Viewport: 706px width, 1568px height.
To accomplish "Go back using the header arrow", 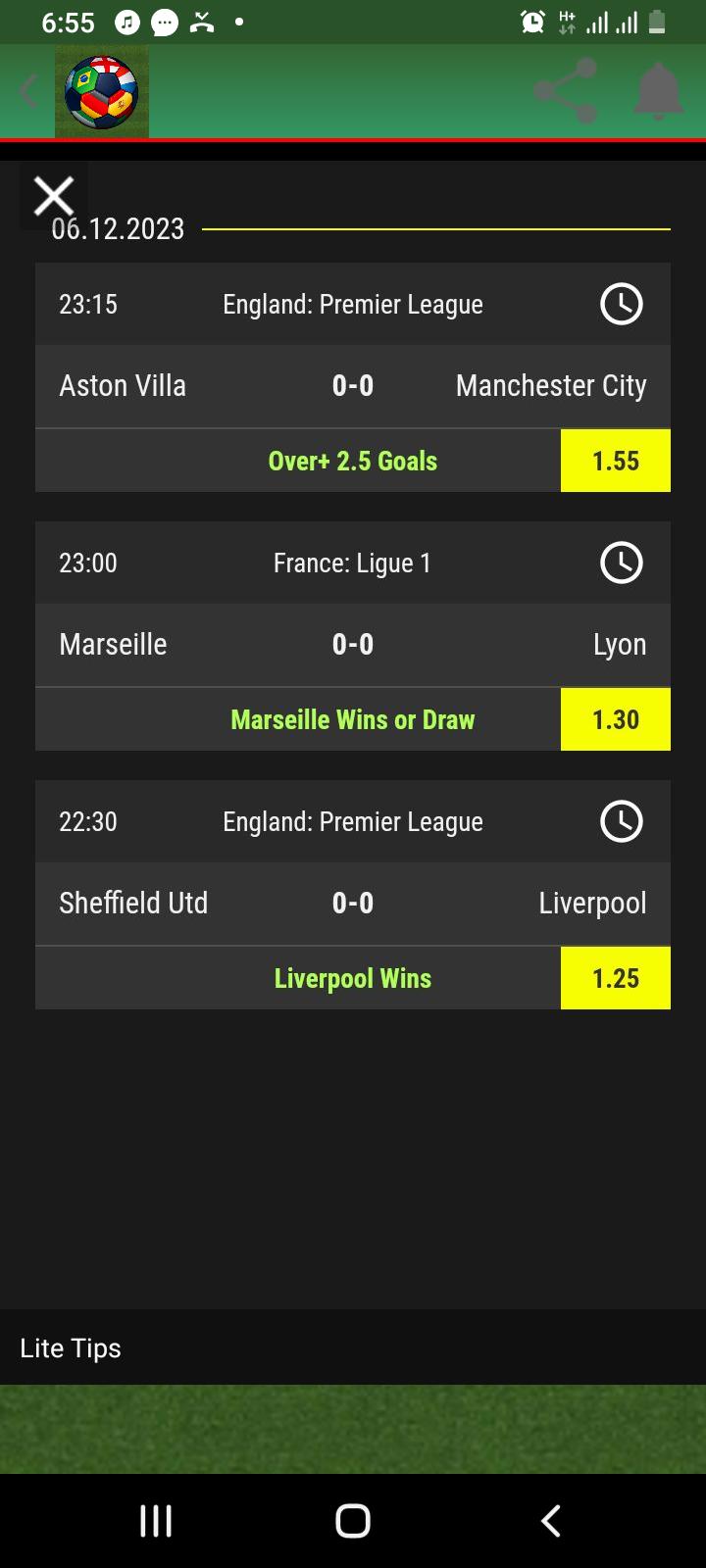I will 28,92.
